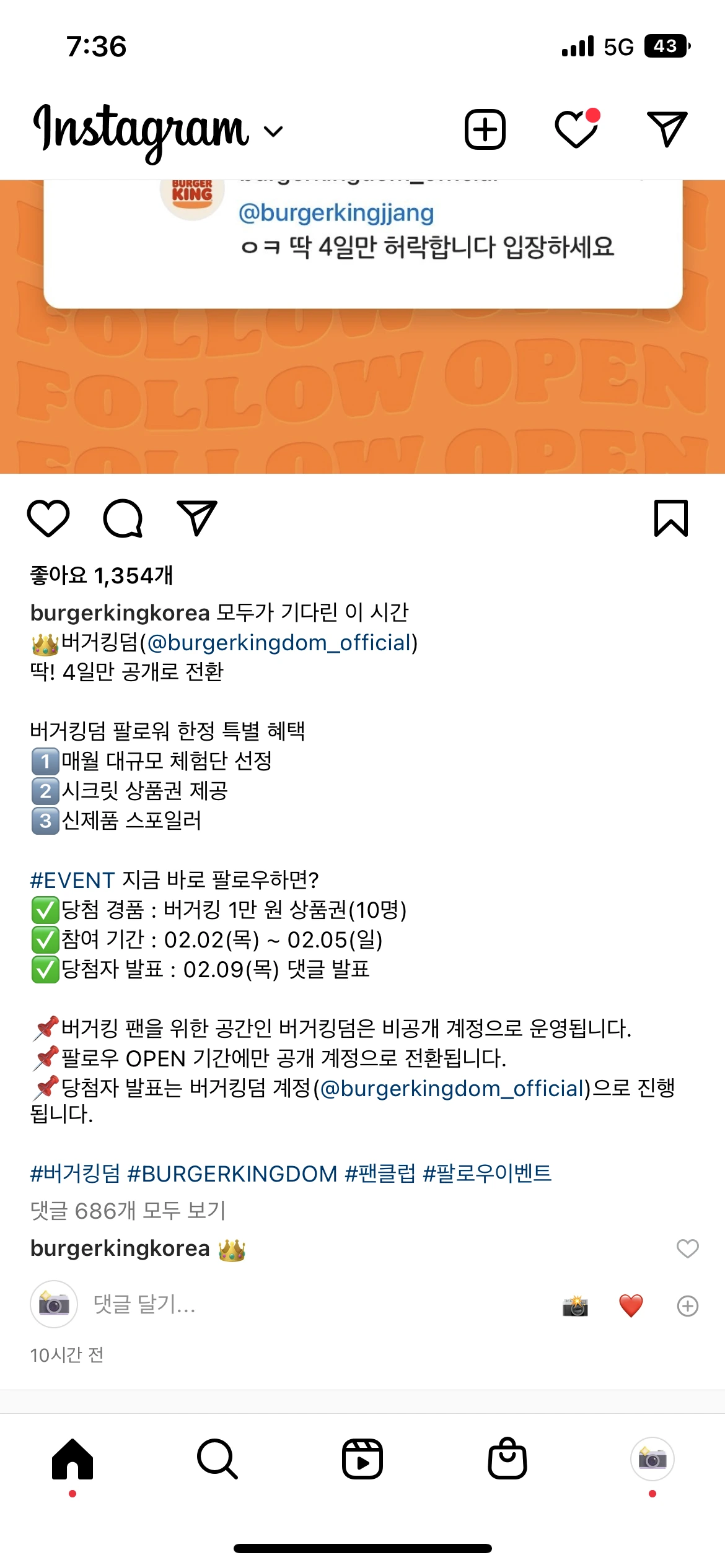Open comments bubble under the post
Viewport: 725px width, 1568px height.
(x=123, y=518)
